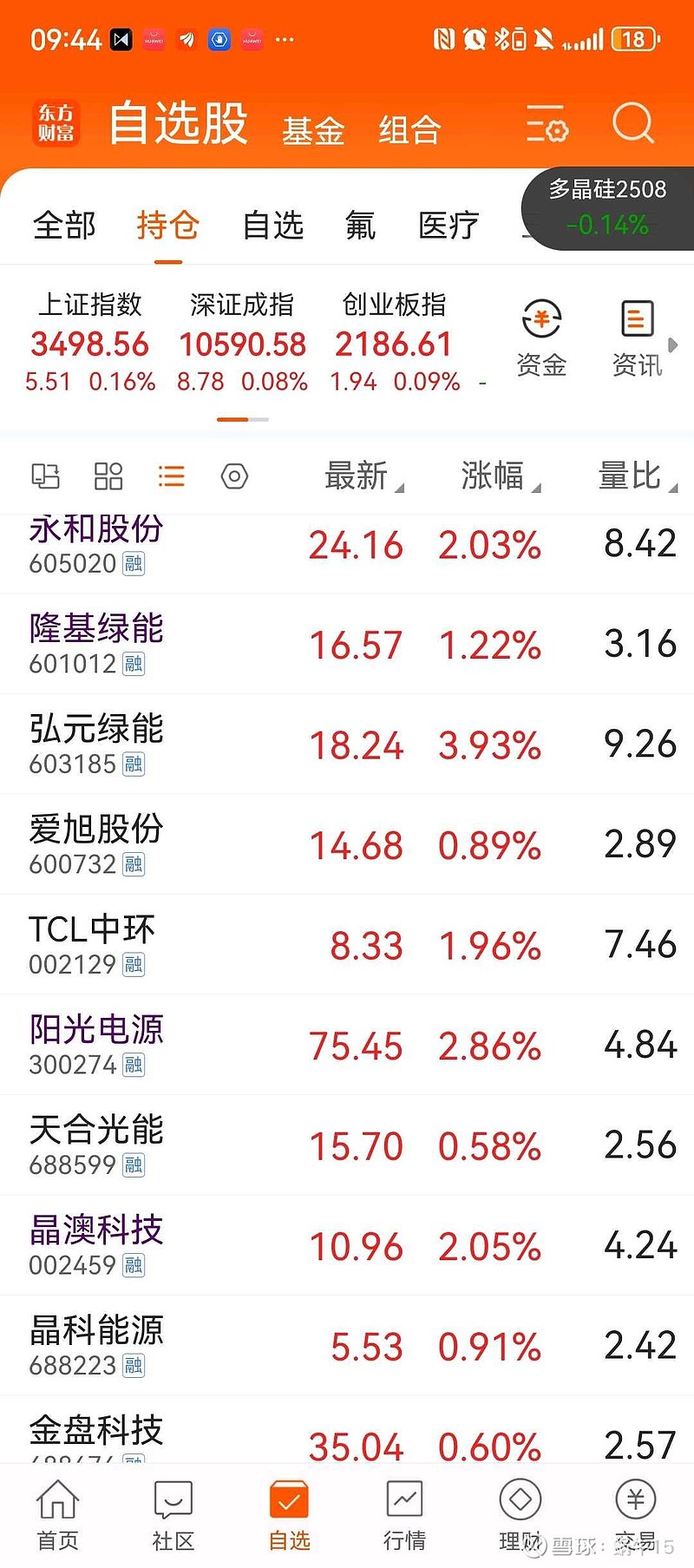
Task: Select the 全部 group tab
Action: point(64,226)
